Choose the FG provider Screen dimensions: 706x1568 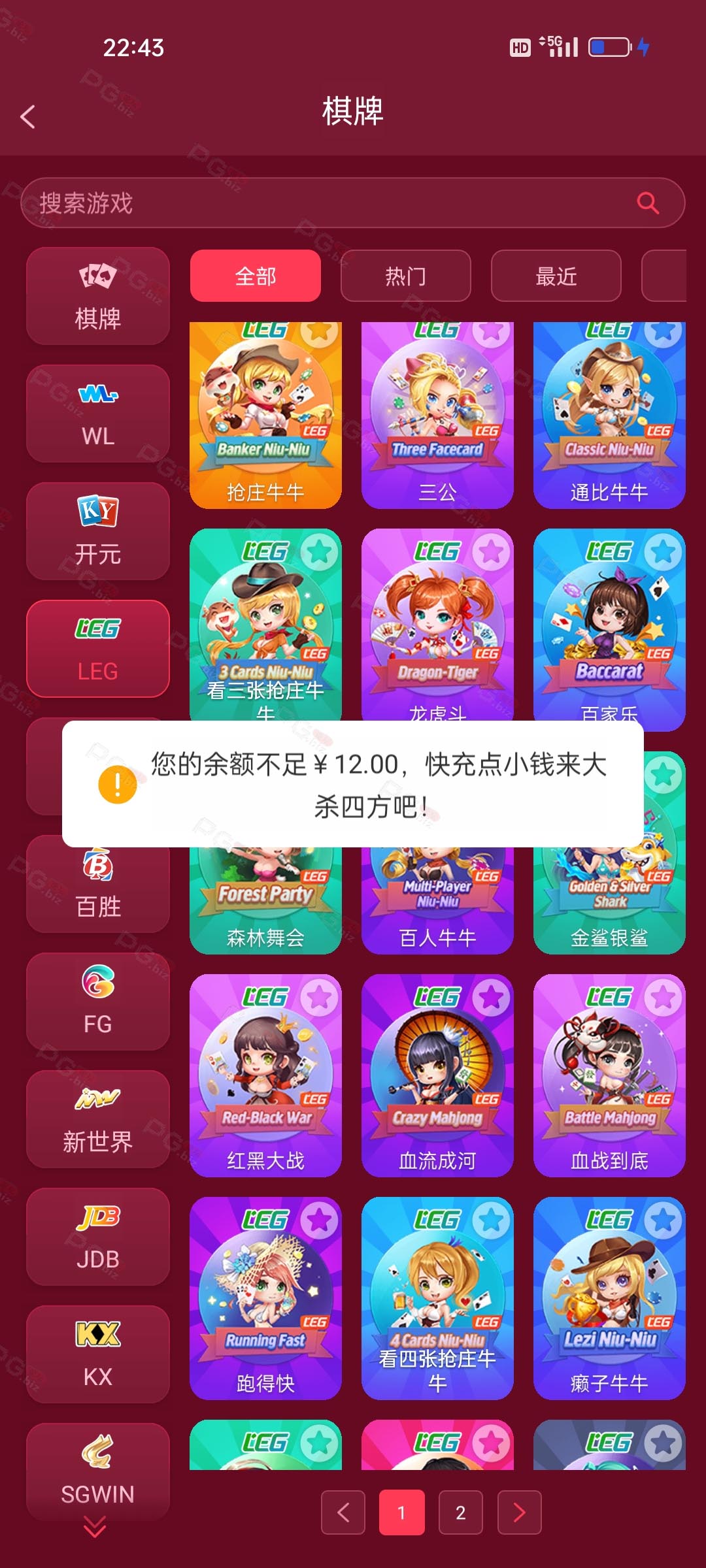98,1002
